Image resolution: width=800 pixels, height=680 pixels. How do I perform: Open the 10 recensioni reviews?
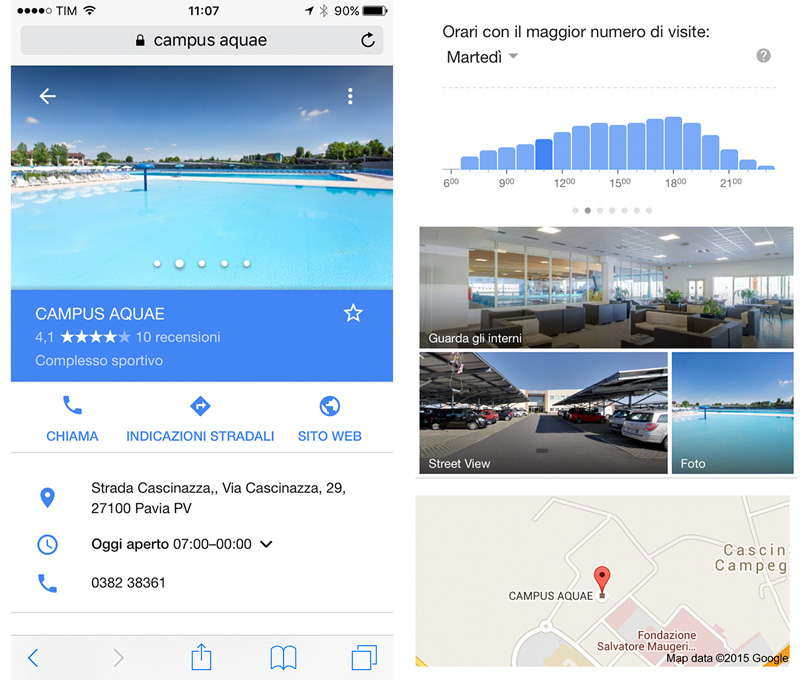[x=178, y=338]
